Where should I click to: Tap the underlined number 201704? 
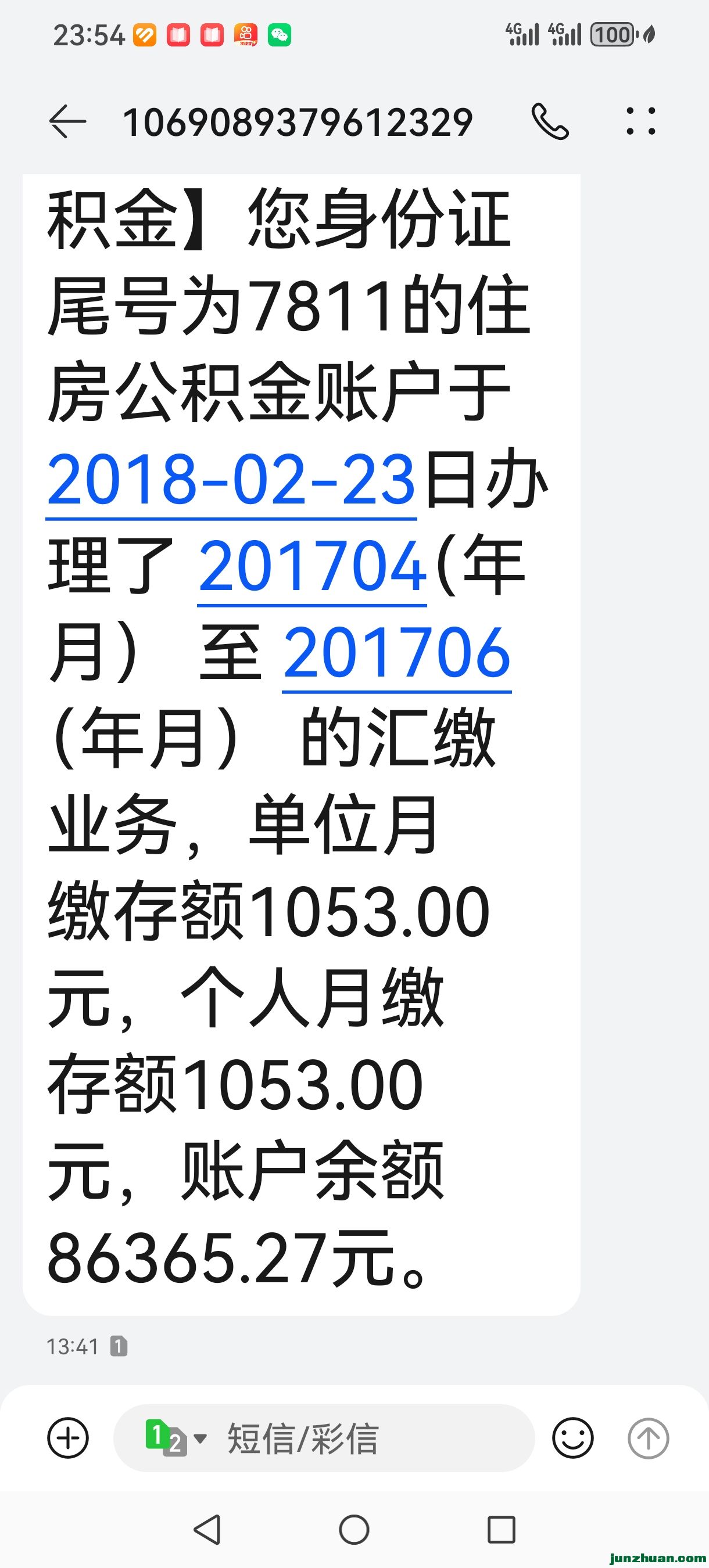coord(312,567)
